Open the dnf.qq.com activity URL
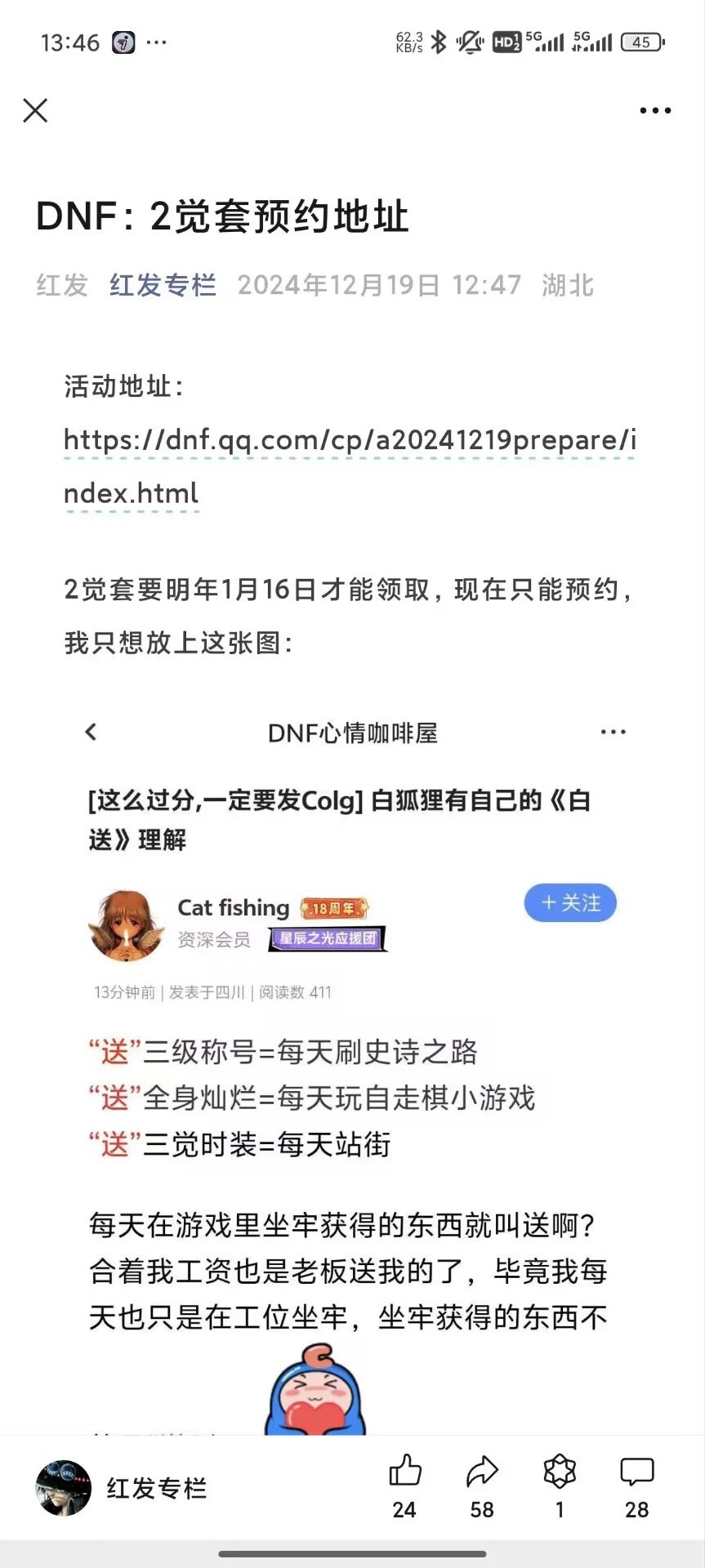705x1568 pixels. click(x=350, y=466)
